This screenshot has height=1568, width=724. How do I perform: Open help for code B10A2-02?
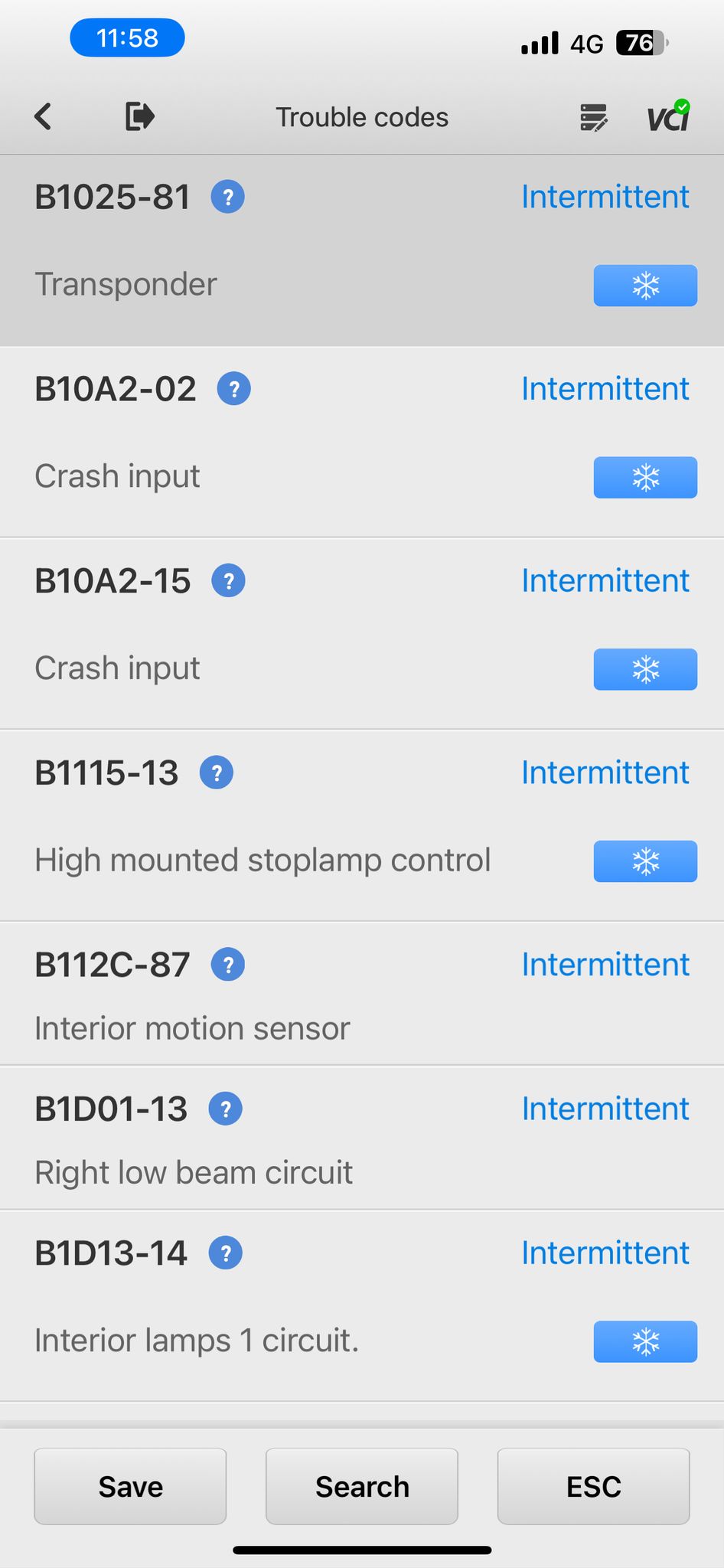234,389
